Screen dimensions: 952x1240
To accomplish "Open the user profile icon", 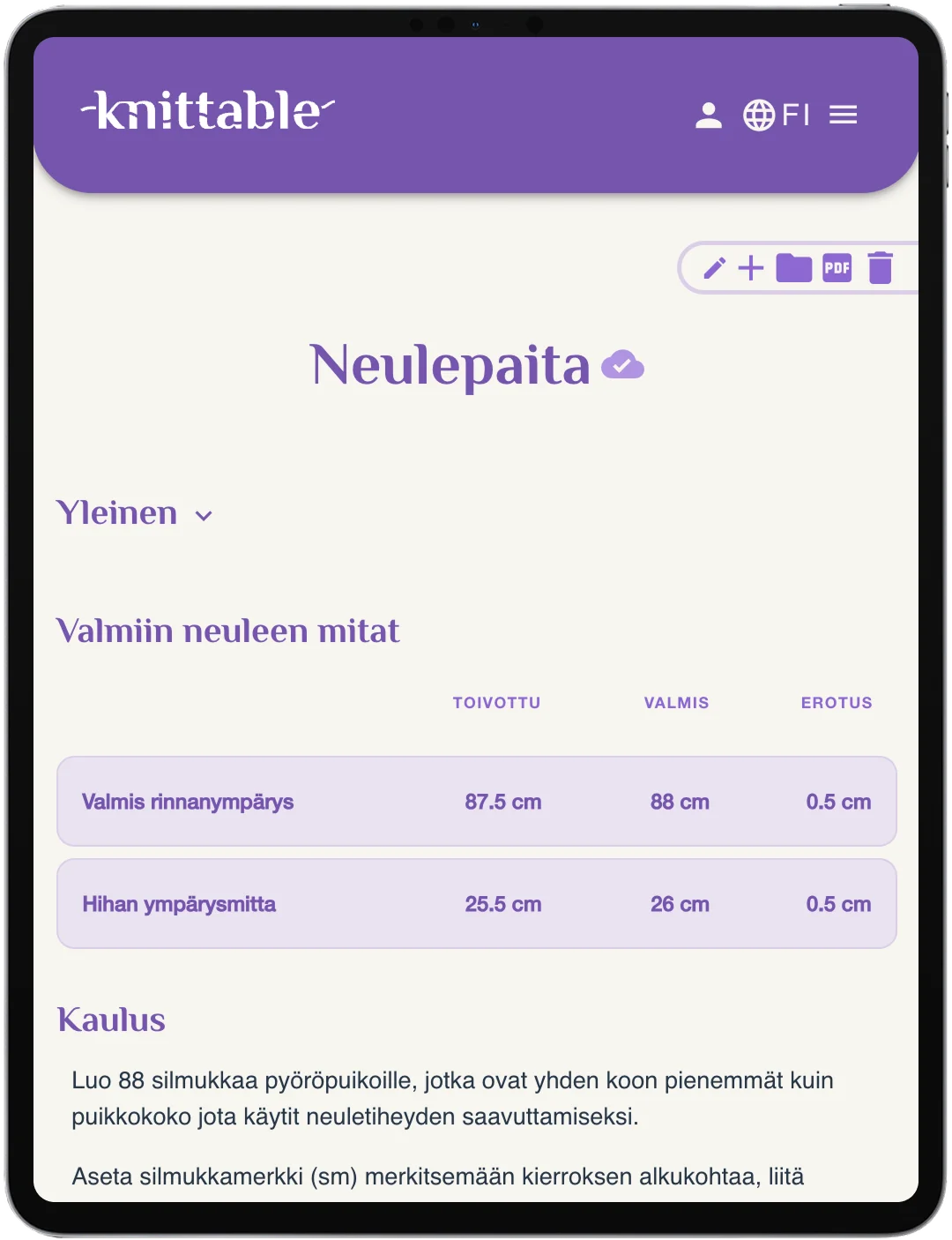I will tap(708, 115).
